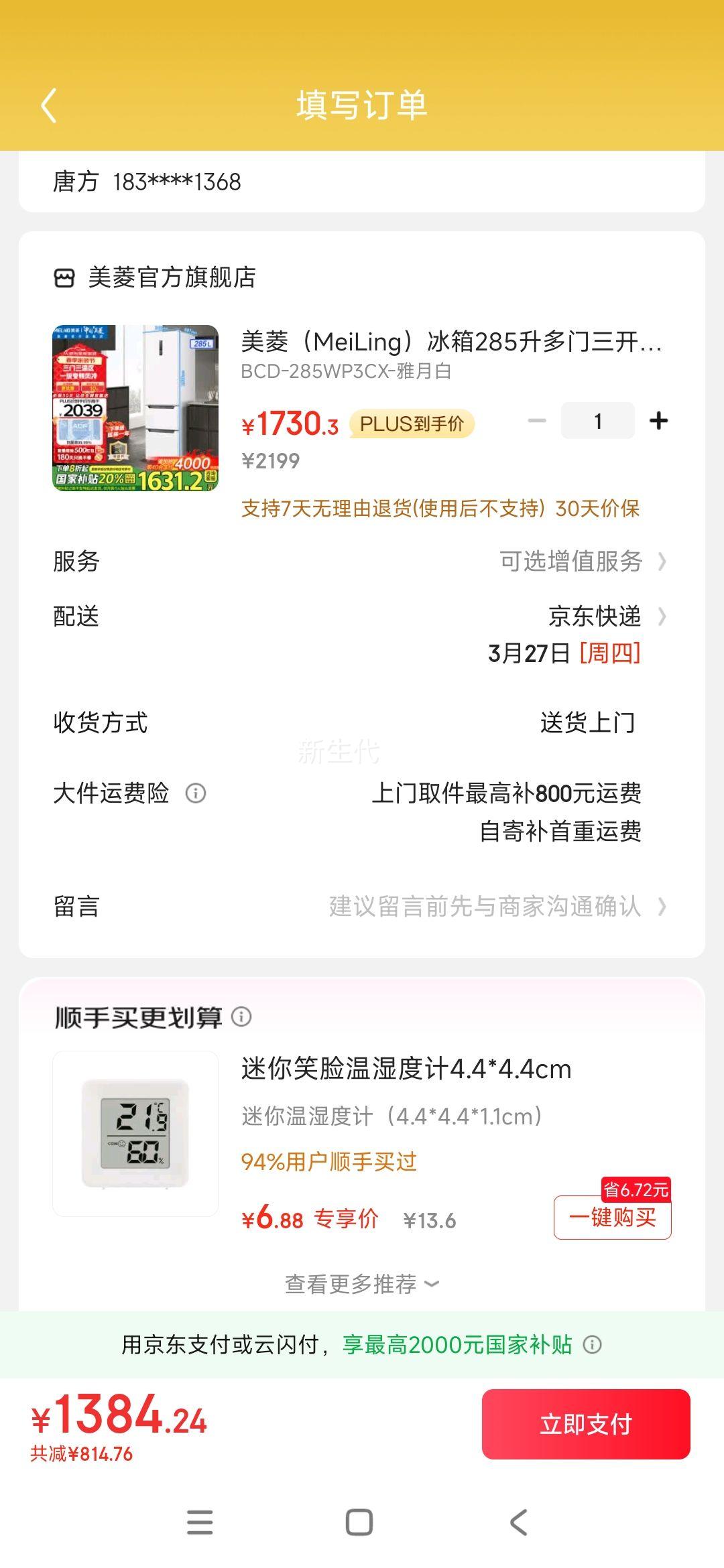This screenshot has height=1568, width=724.
Task: Decrease quantity with the minus stepper
Action: (x=536, y=421)
